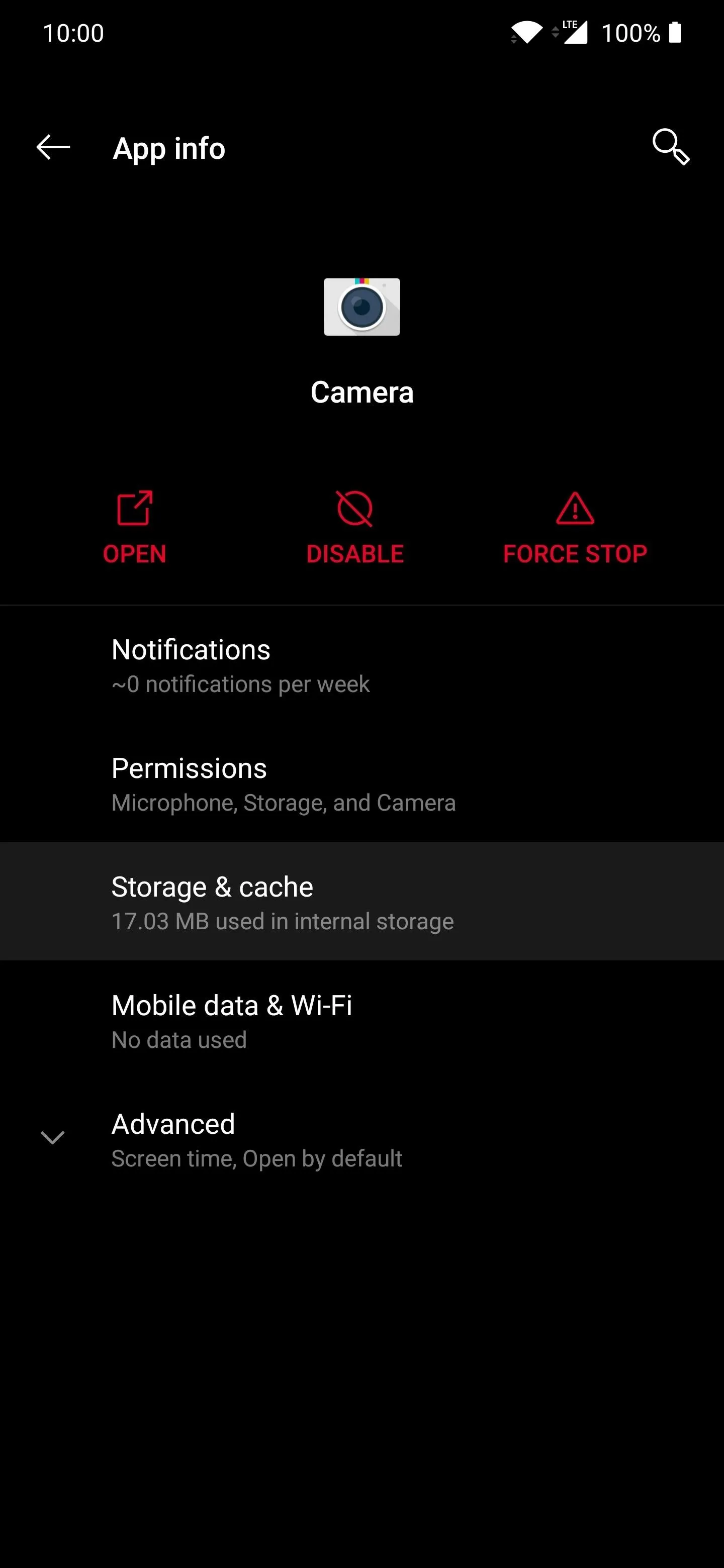This screenshot has width=724, height=1568.
Task: Expand the Advanced section
Action: coord(361,1139)
